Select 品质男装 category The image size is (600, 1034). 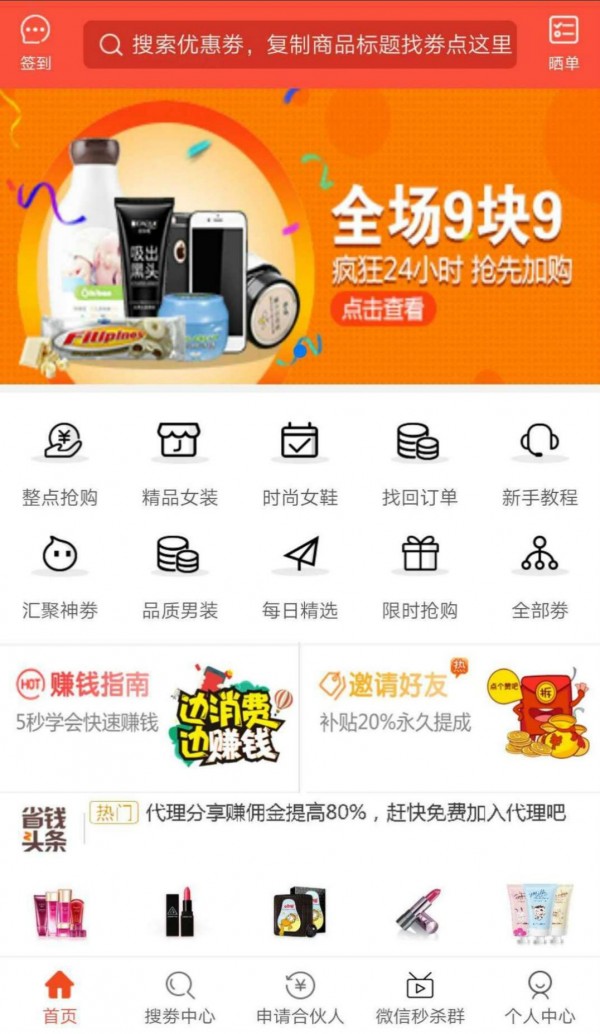180,577
